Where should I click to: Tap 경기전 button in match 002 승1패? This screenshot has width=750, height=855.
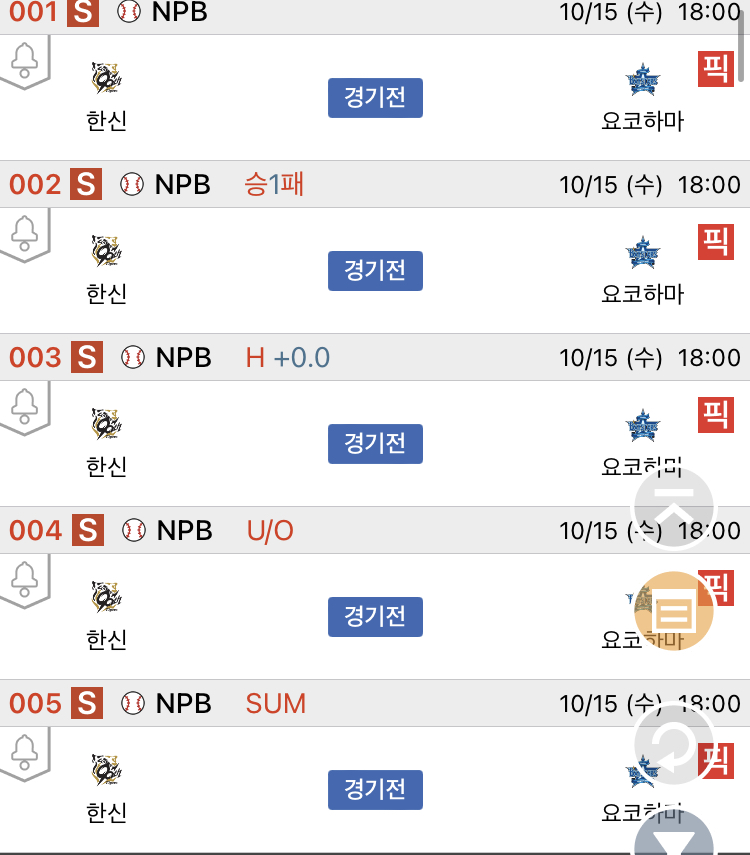(375, 271)
